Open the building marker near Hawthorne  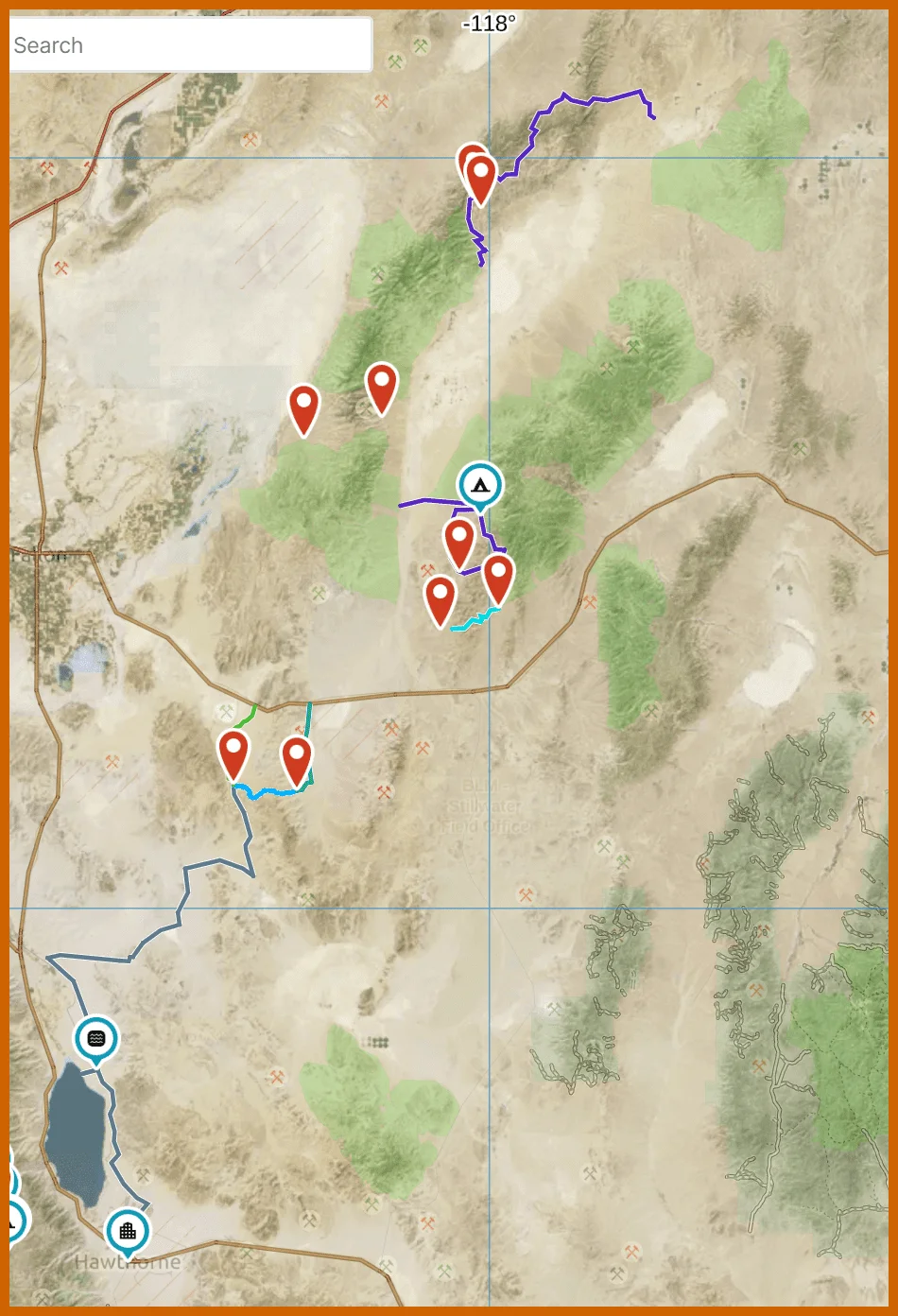coord(127,1231)
